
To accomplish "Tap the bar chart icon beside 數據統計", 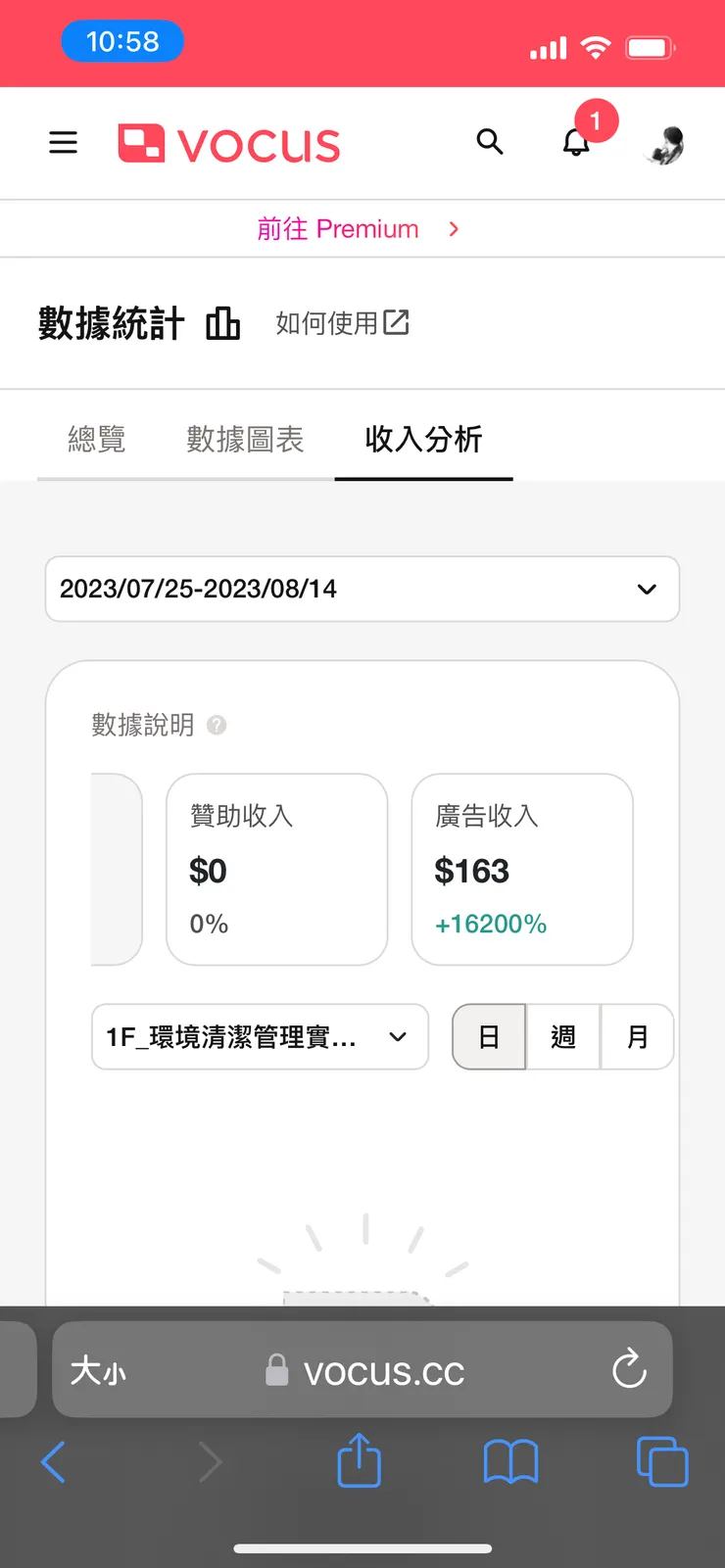I will coord(222,323).
